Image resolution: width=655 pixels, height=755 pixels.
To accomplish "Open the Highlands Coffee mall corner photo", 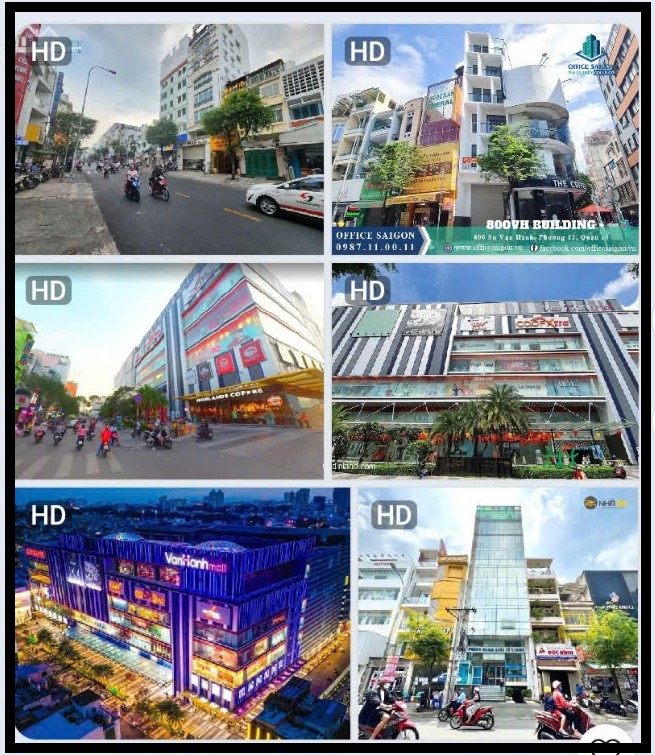I will [x=169, y=370].
